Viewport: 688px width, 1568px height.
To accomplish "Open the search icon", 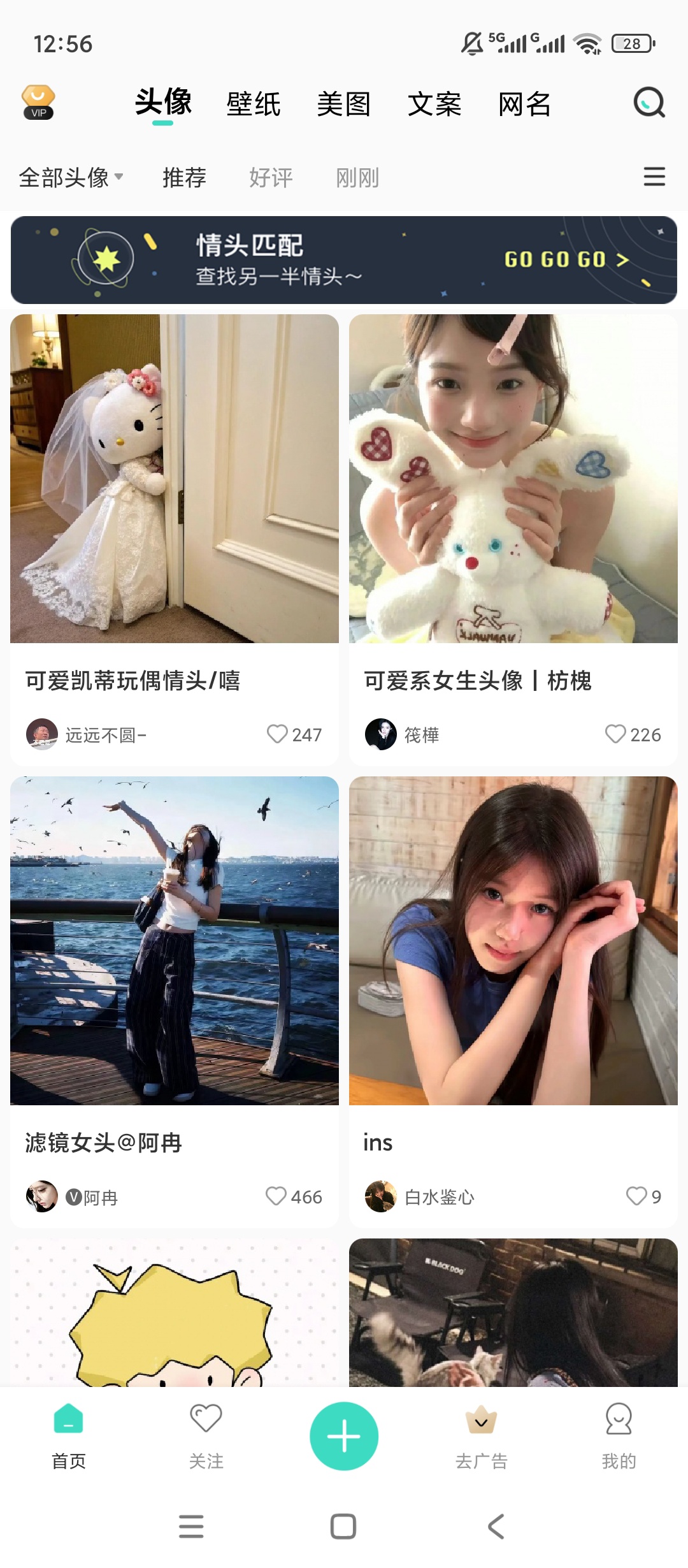I will pos(649,102).
